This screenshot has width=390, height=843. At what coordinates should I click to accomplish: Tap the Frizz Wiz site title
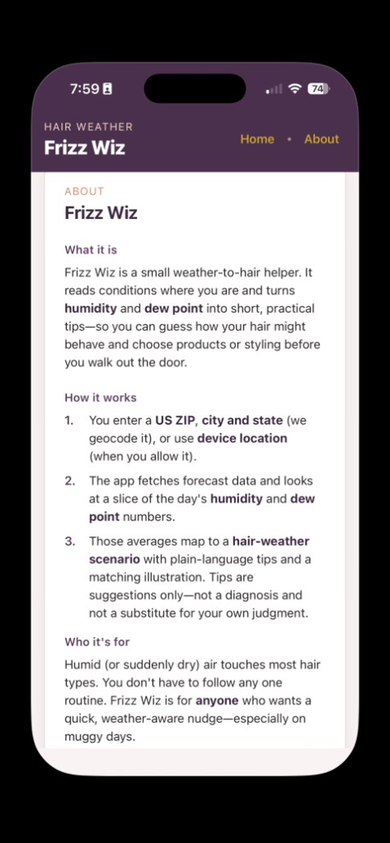[84, 147]
